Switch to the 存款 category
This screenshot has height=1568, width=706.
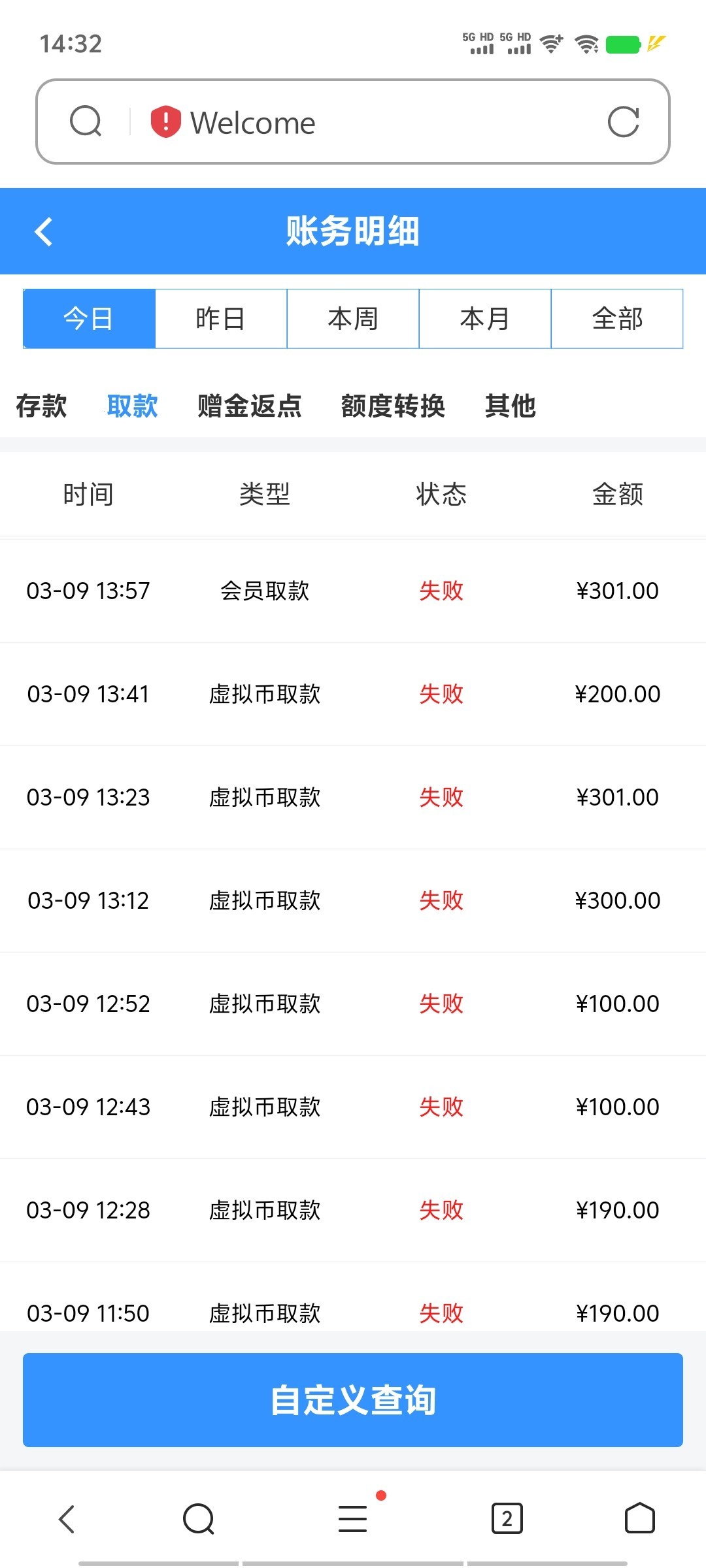41,406
